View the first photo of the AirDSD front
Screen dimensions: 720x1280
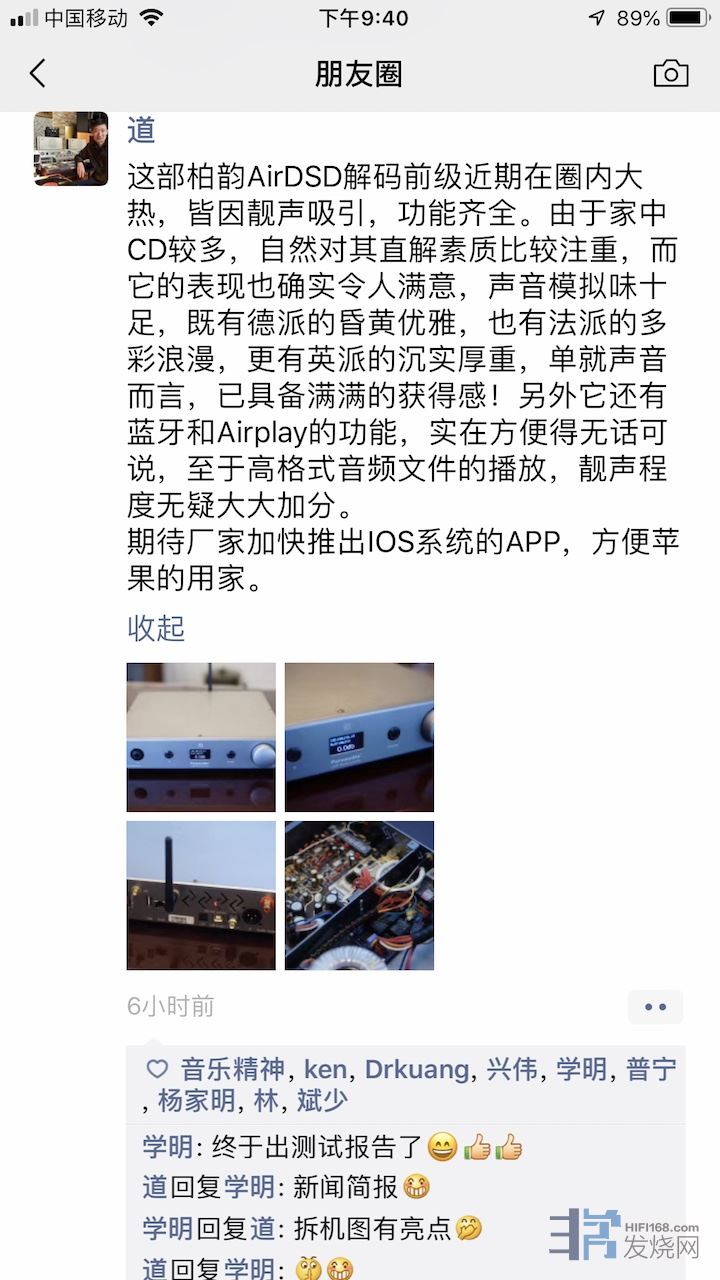[x=201, y=737]
